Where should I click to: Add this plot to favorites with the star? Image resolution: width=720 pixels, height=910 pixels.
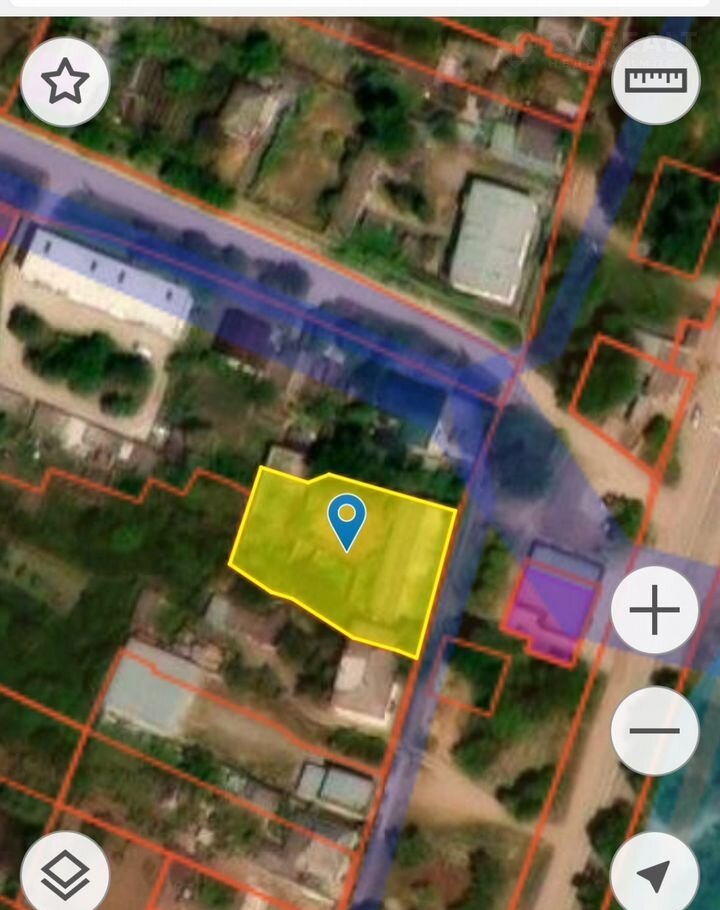[x=65, y=82]
